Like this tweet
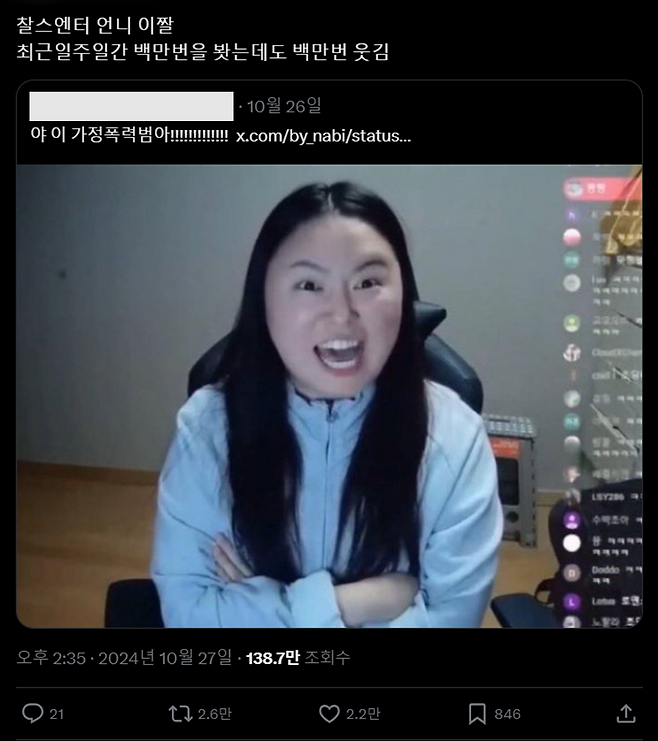The image size is (658, 741). (x=329, y=713)
